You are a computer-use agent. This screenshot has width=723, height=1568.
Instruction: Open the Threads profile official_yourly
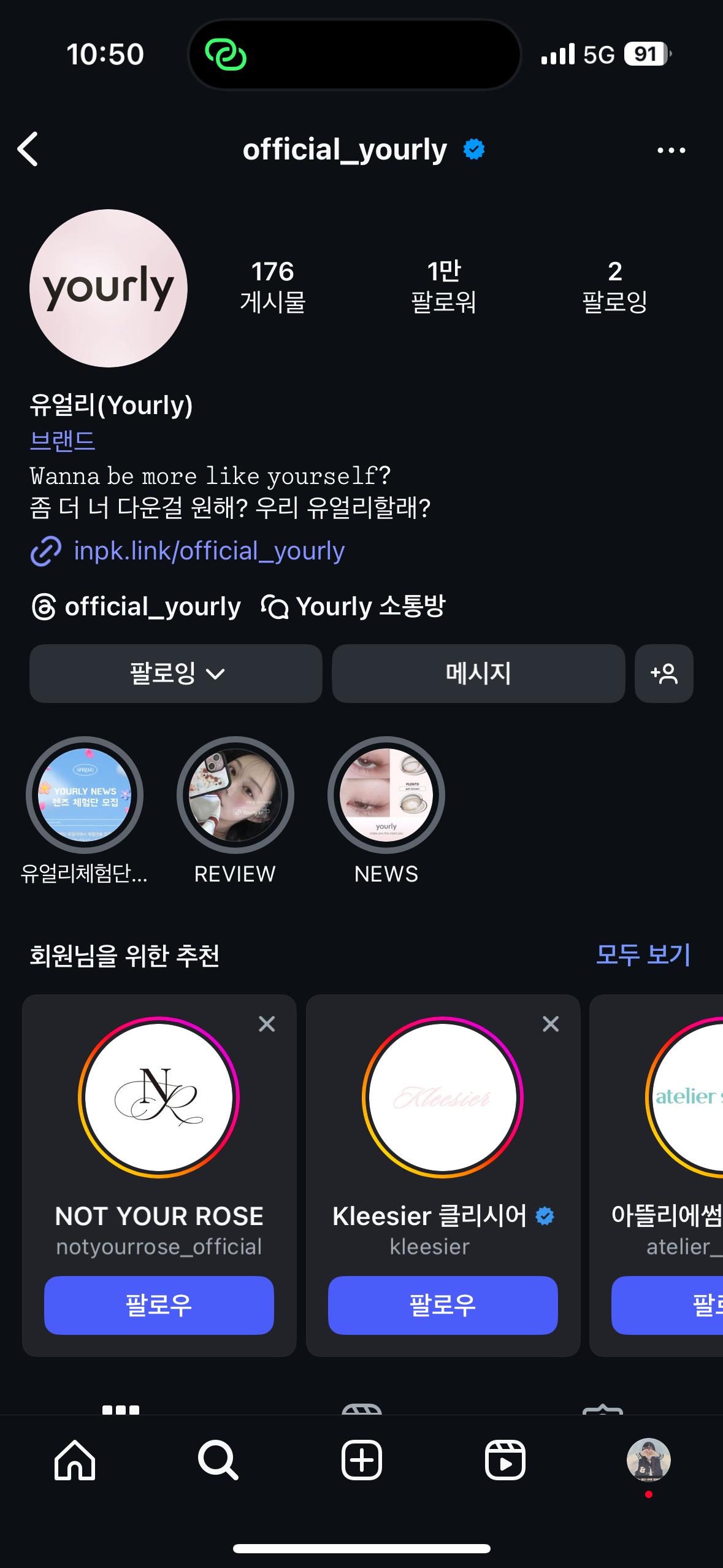click(136, 607)
